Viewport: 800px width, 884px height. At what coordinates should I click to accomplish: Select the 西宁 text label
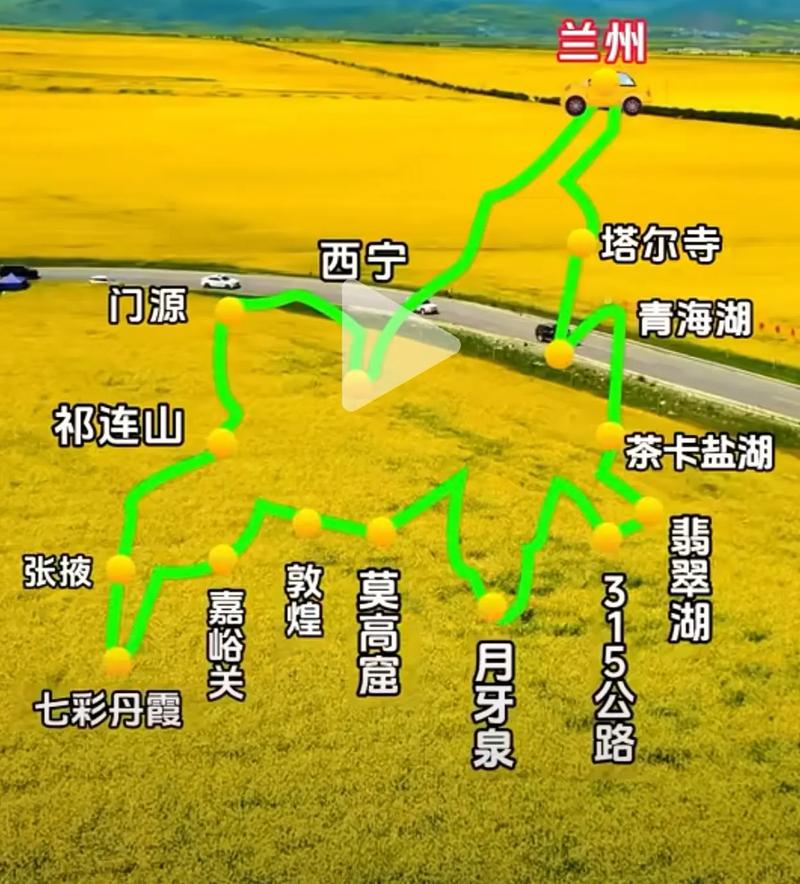coord(366,260)
